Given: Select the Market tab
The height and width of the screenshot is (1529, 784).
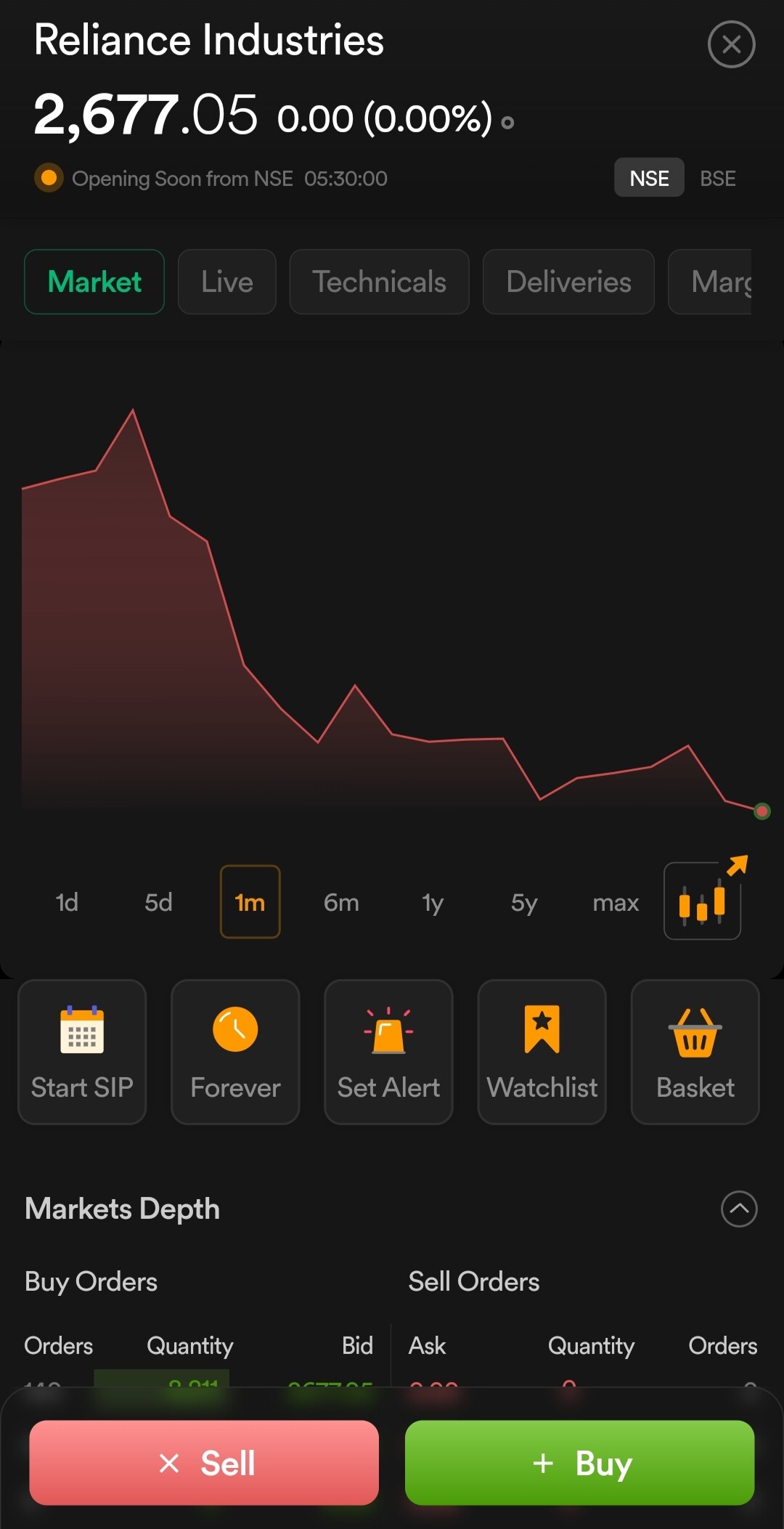Looking at the screenshot, I should coord(94,282).
